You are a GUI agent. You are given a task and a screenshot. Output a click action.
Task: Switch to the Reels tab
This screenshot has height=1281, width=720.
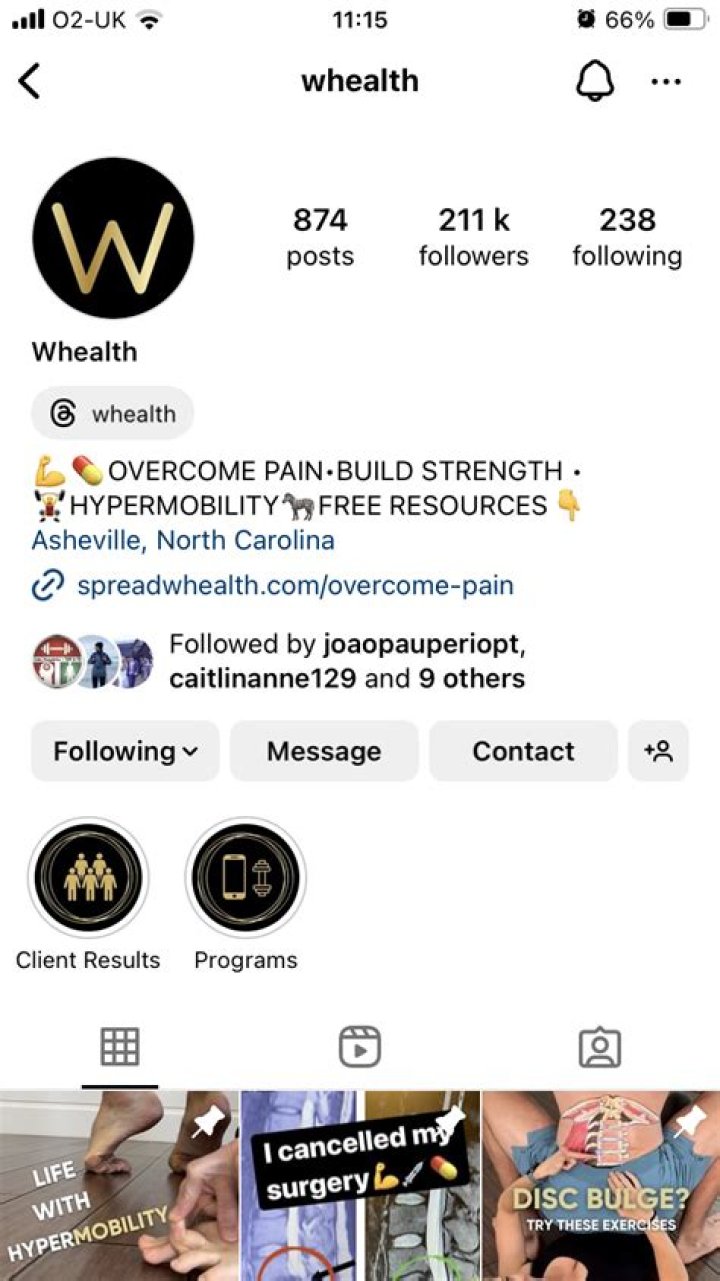point(359,1047)
